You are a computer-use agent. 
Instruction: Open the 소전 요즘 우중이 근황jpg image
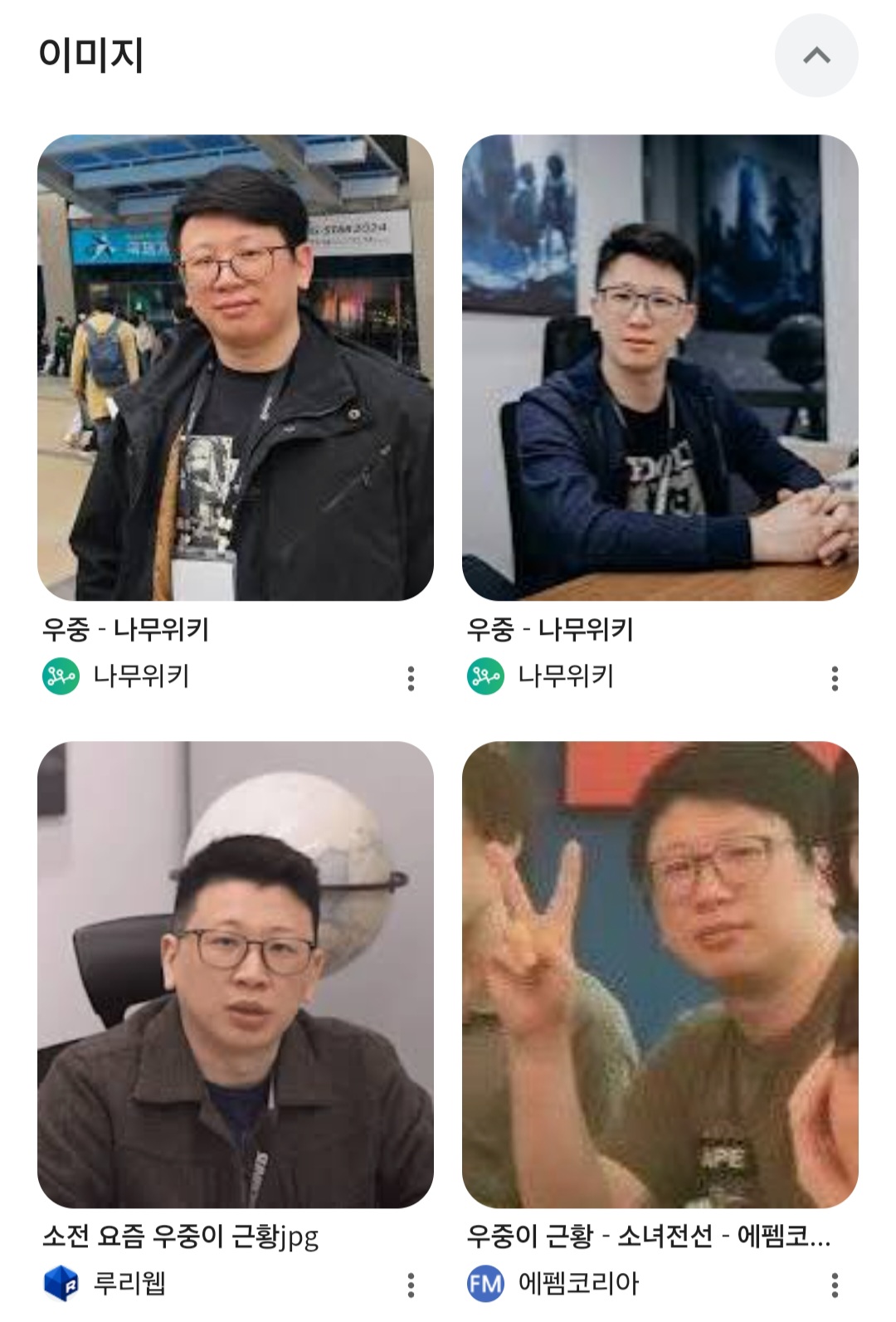[236, 973]
